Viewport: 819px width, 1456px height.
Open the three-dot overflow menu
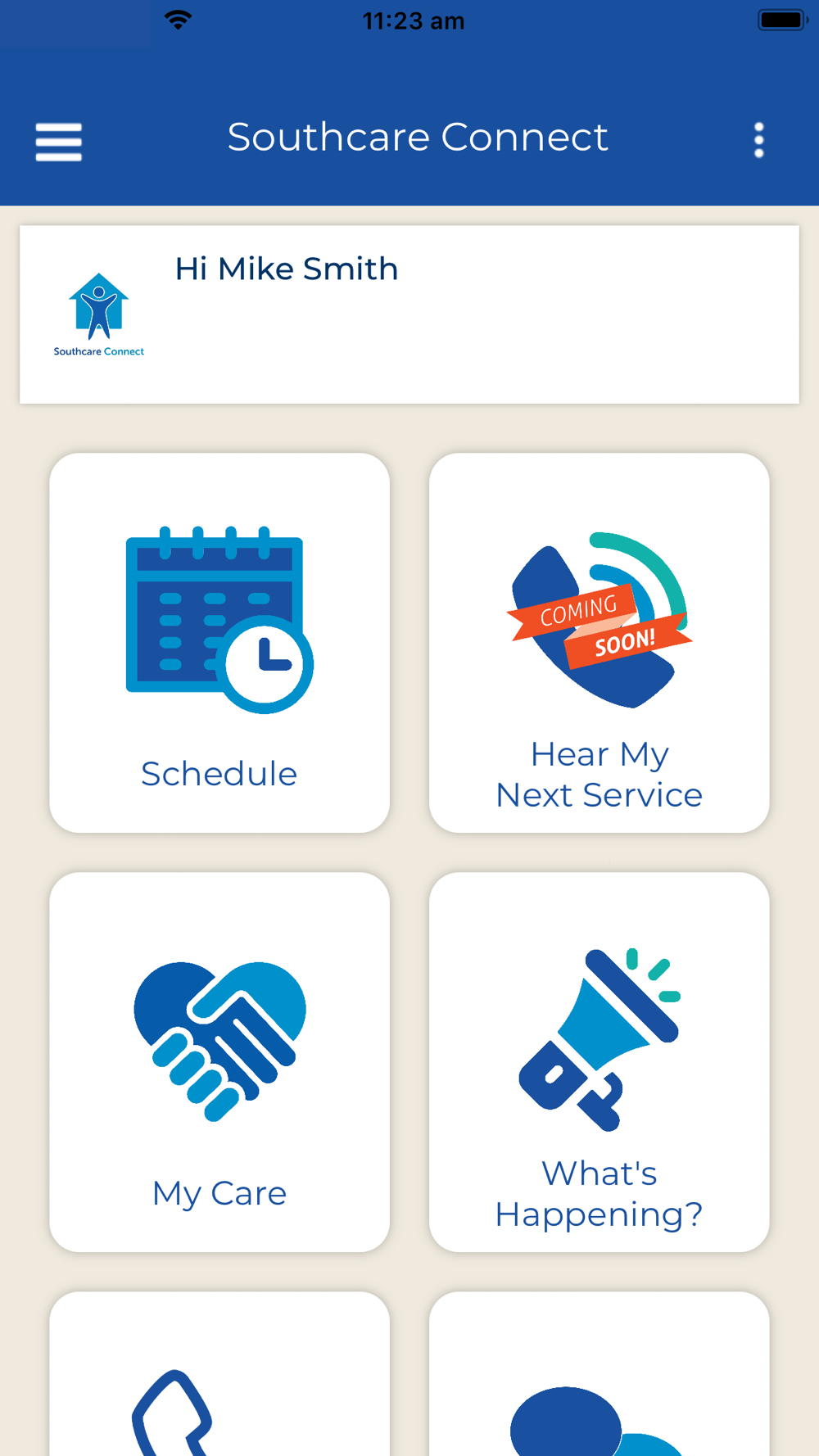[759, 141]
